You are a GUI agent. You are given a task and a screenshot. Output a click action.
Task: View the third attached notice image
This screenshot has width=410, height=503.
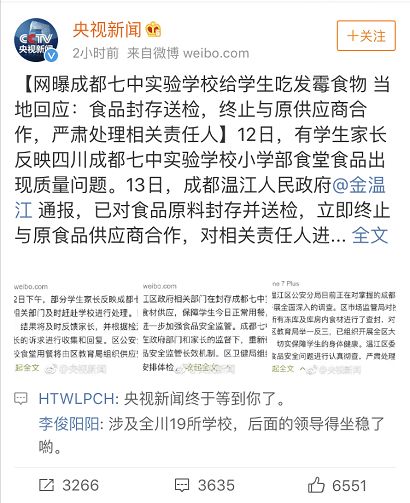[x=334, y=328]
